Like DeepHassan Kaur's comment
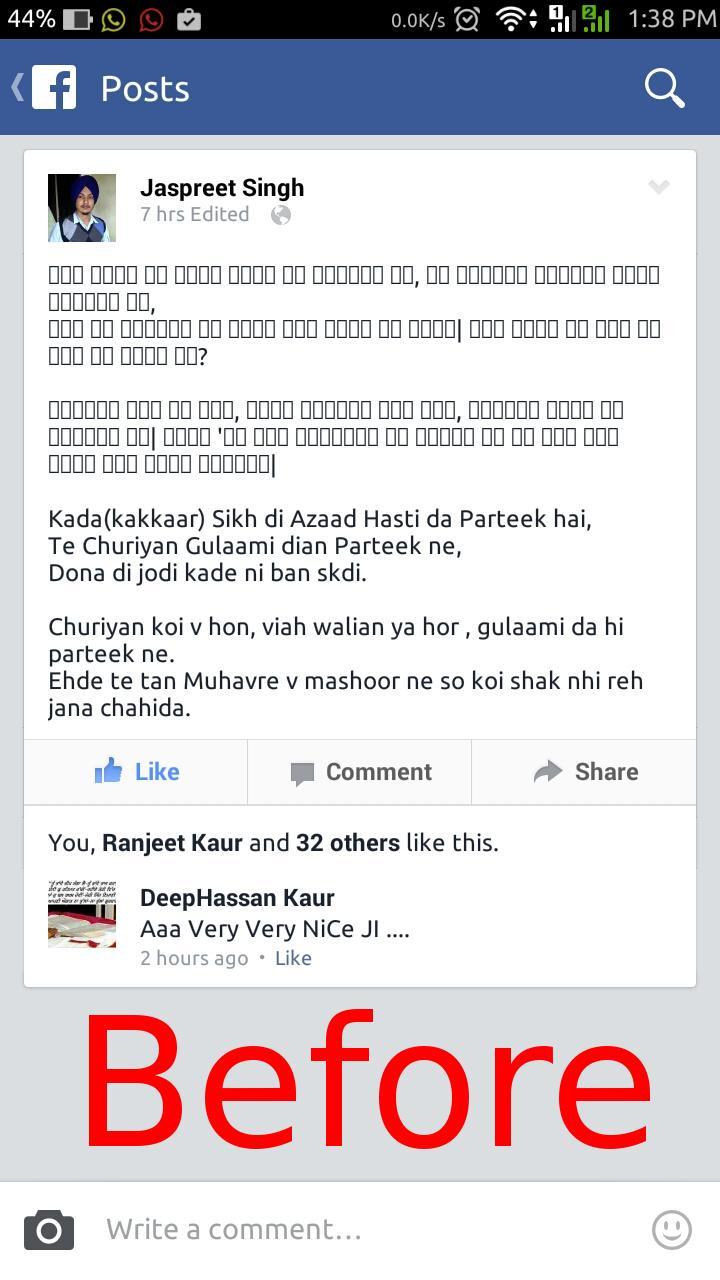The height and width of the screenshot is (1280, 720). [x=293, y=958]
